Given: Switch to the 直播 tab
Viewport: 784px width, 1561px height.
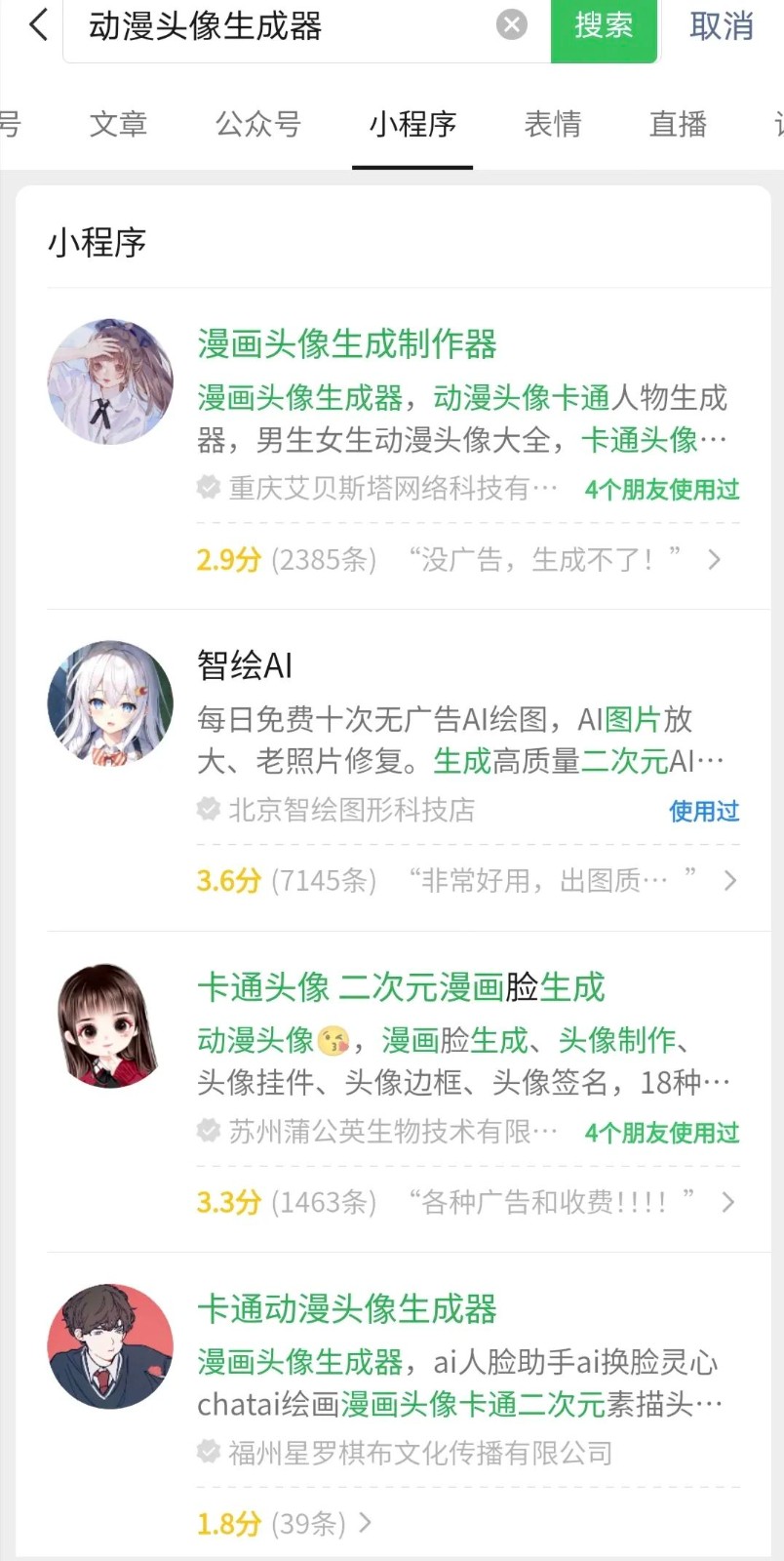Looking at the screenshot, I should [678, 125].
